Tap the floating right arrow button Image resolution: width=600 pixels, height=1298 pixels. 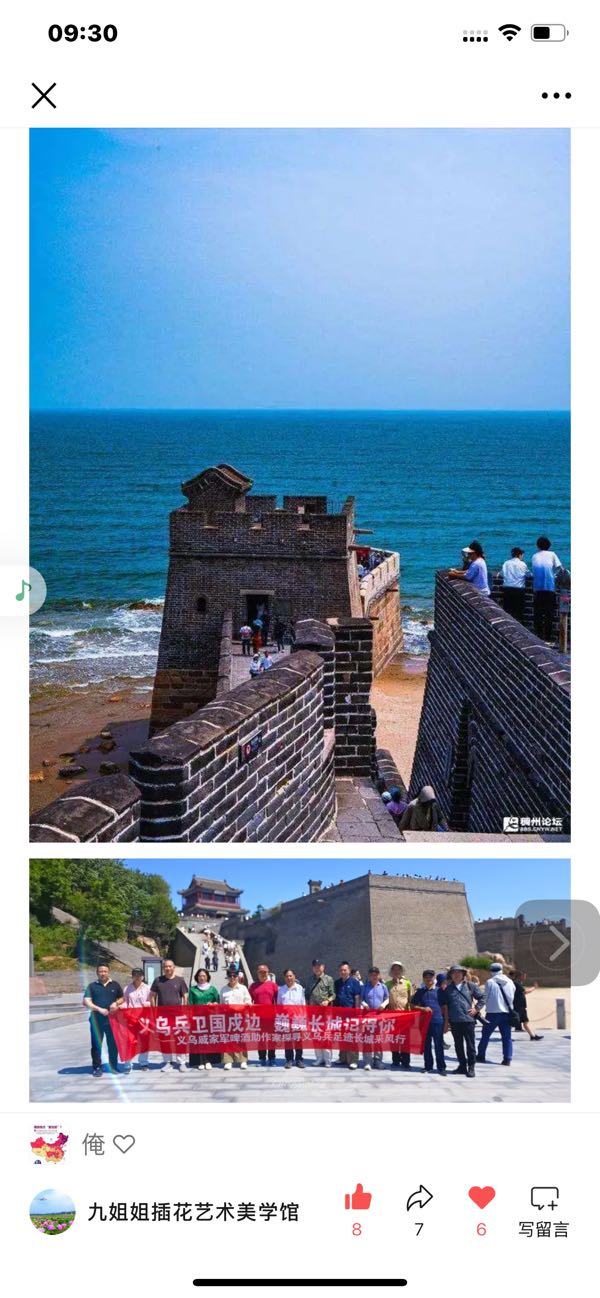point(558,943)
